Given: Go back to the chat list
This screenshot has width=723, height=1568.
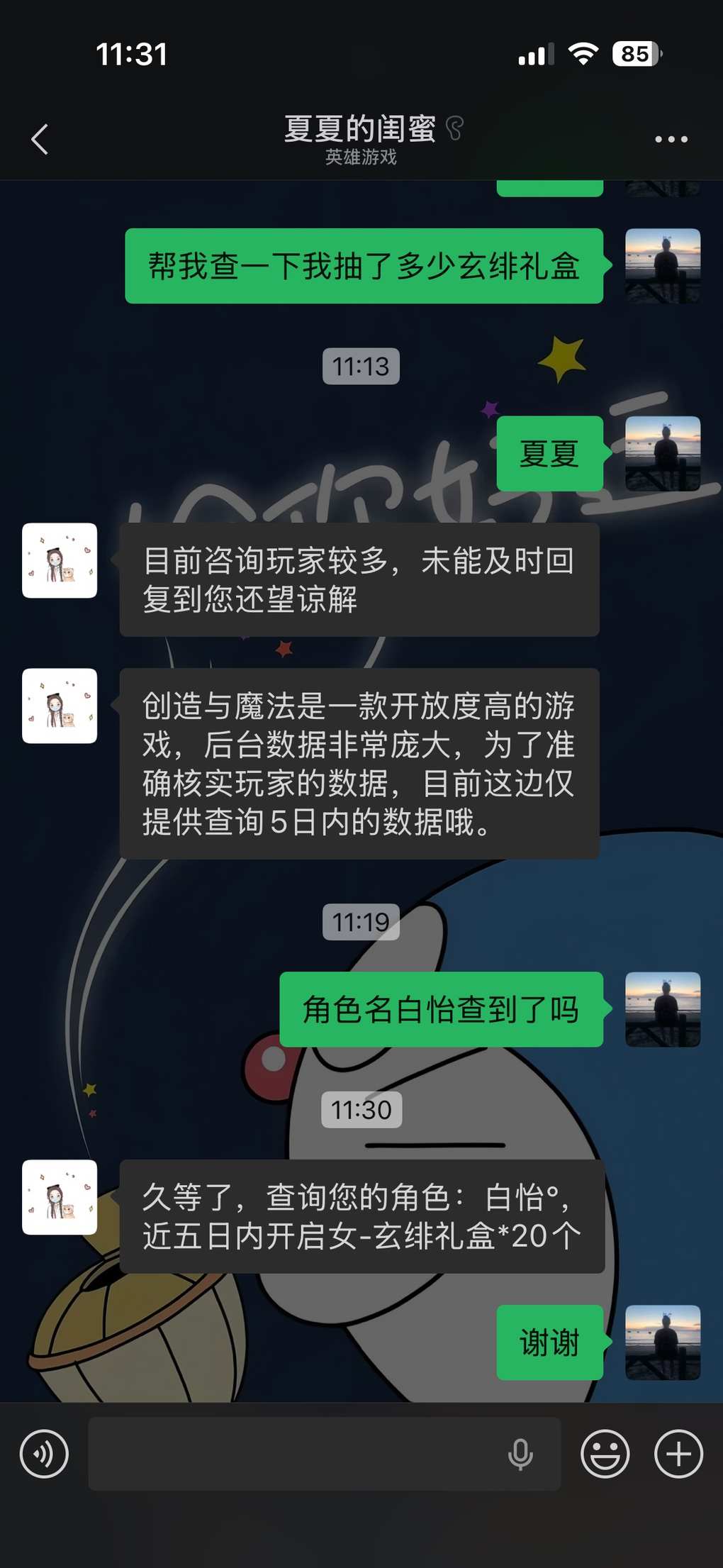Looking at the screenshot, I should (40, 139).
